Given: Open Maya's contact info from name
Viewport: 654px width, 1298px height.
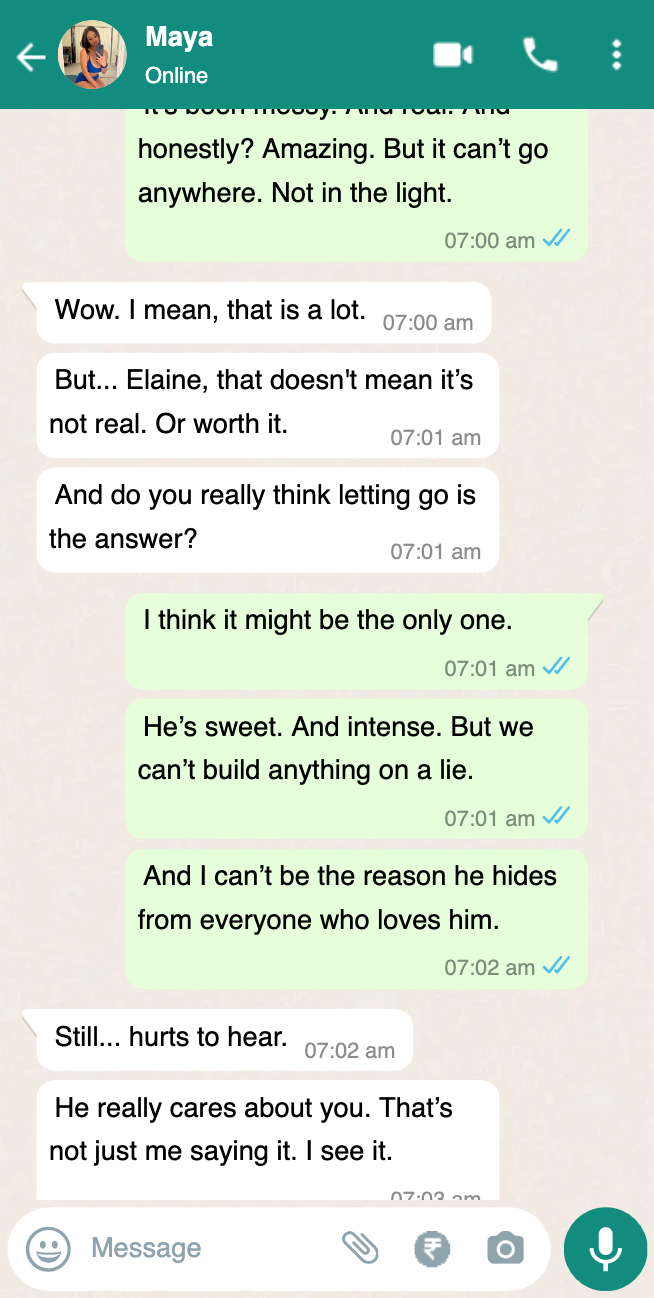Looking at the screenshot, I should (179, 38).
